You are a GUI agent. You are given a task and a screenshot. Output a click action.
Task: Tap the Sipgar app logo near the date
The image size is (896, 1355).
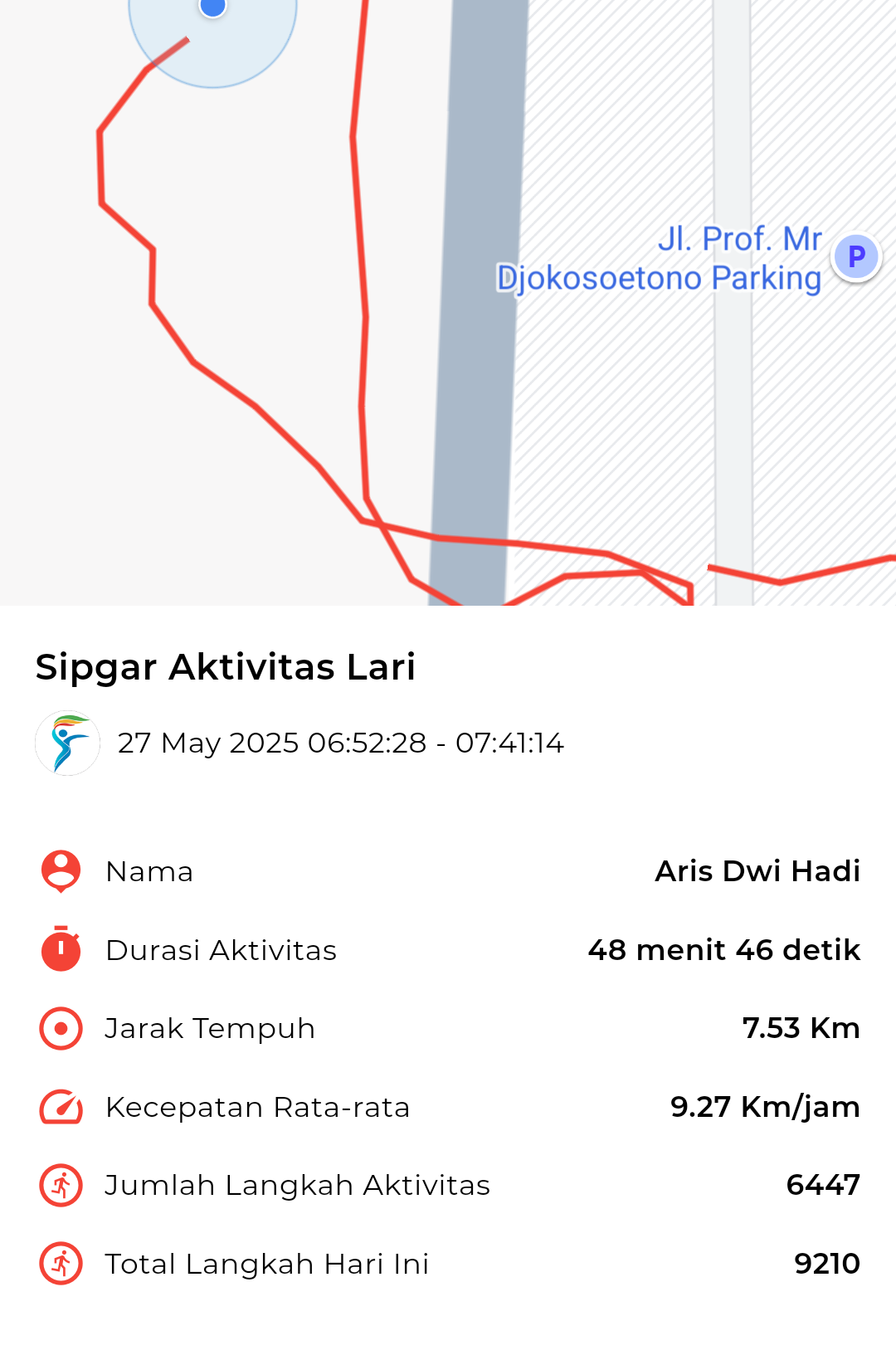pos(68,743)
